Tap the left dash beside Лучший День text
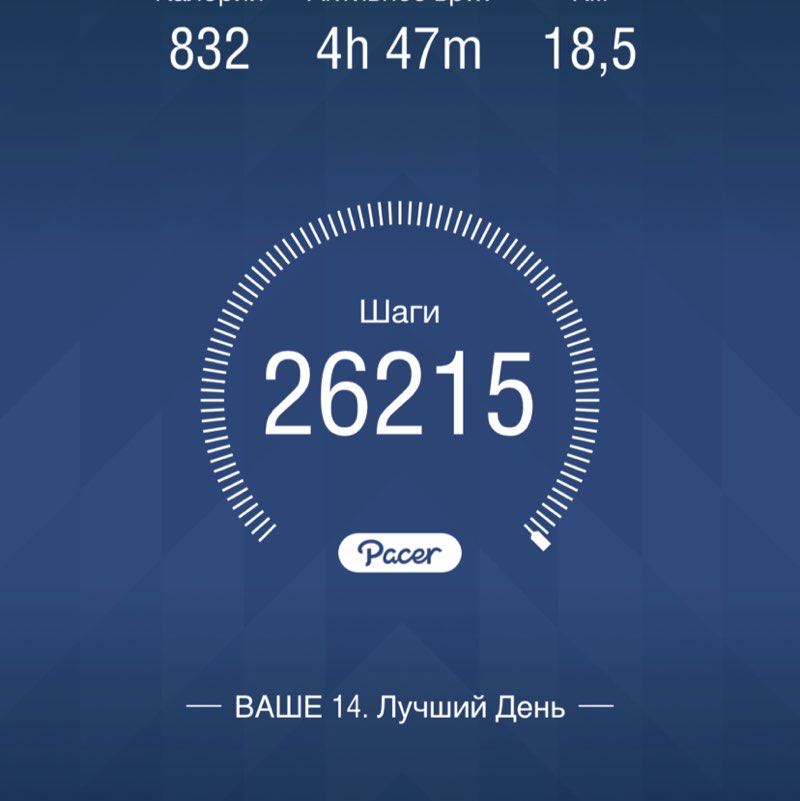 (x=205, y=704)
